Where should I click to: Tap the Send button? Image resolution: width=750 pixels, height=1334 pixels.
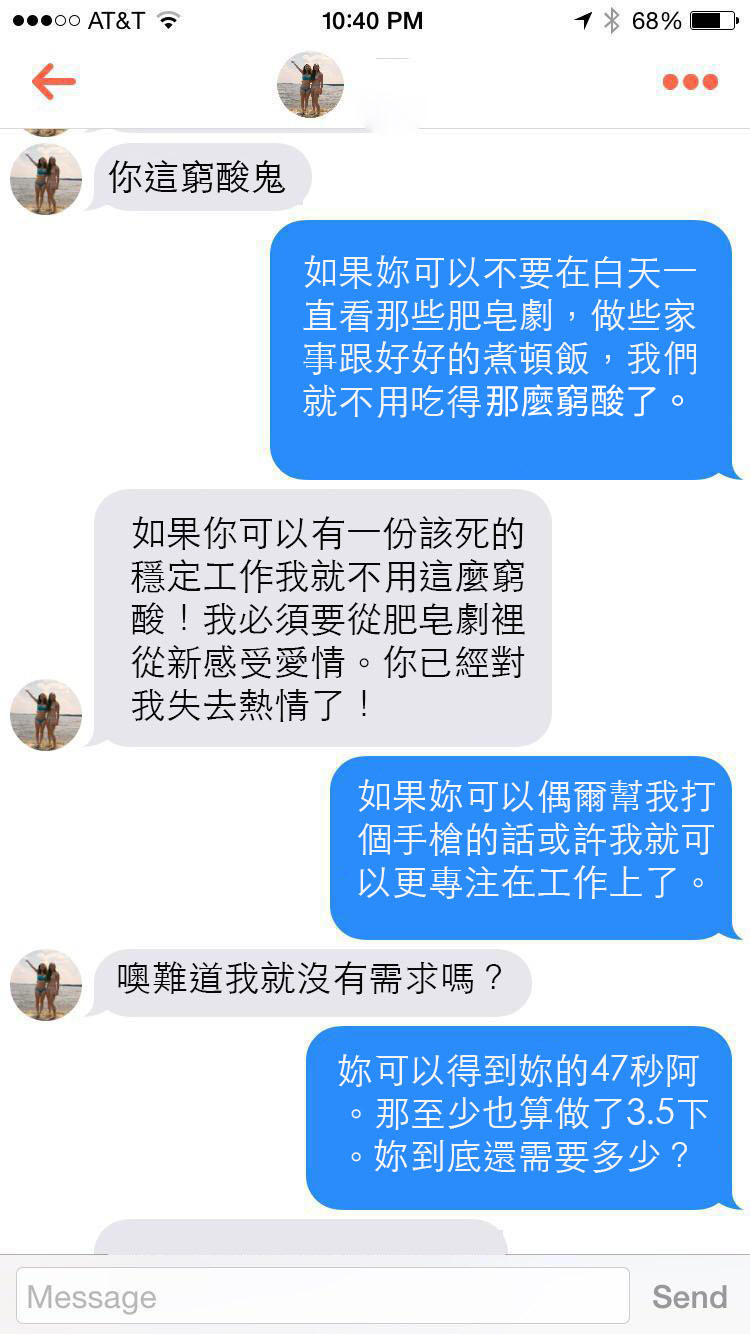pos(689,1296)
